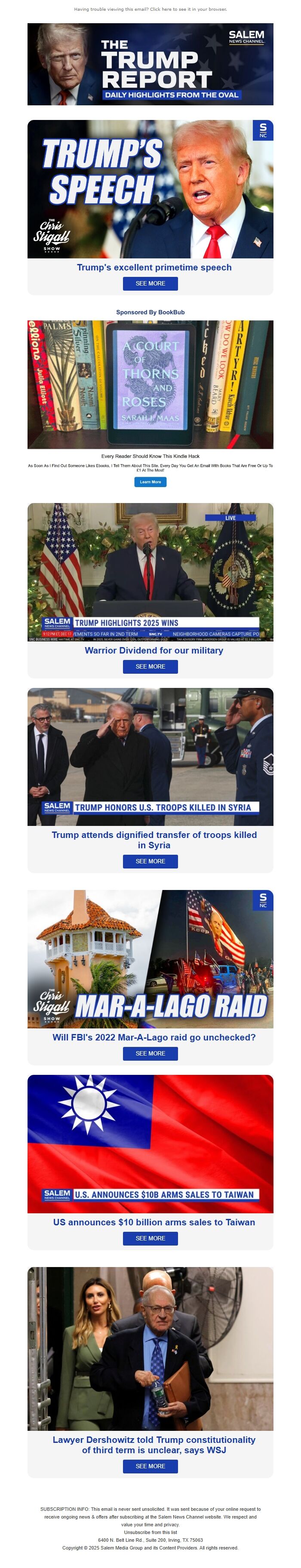See more on Dershowitz third term story
This screenshot has width=301, height=1568.
[x=150, y=1466]
